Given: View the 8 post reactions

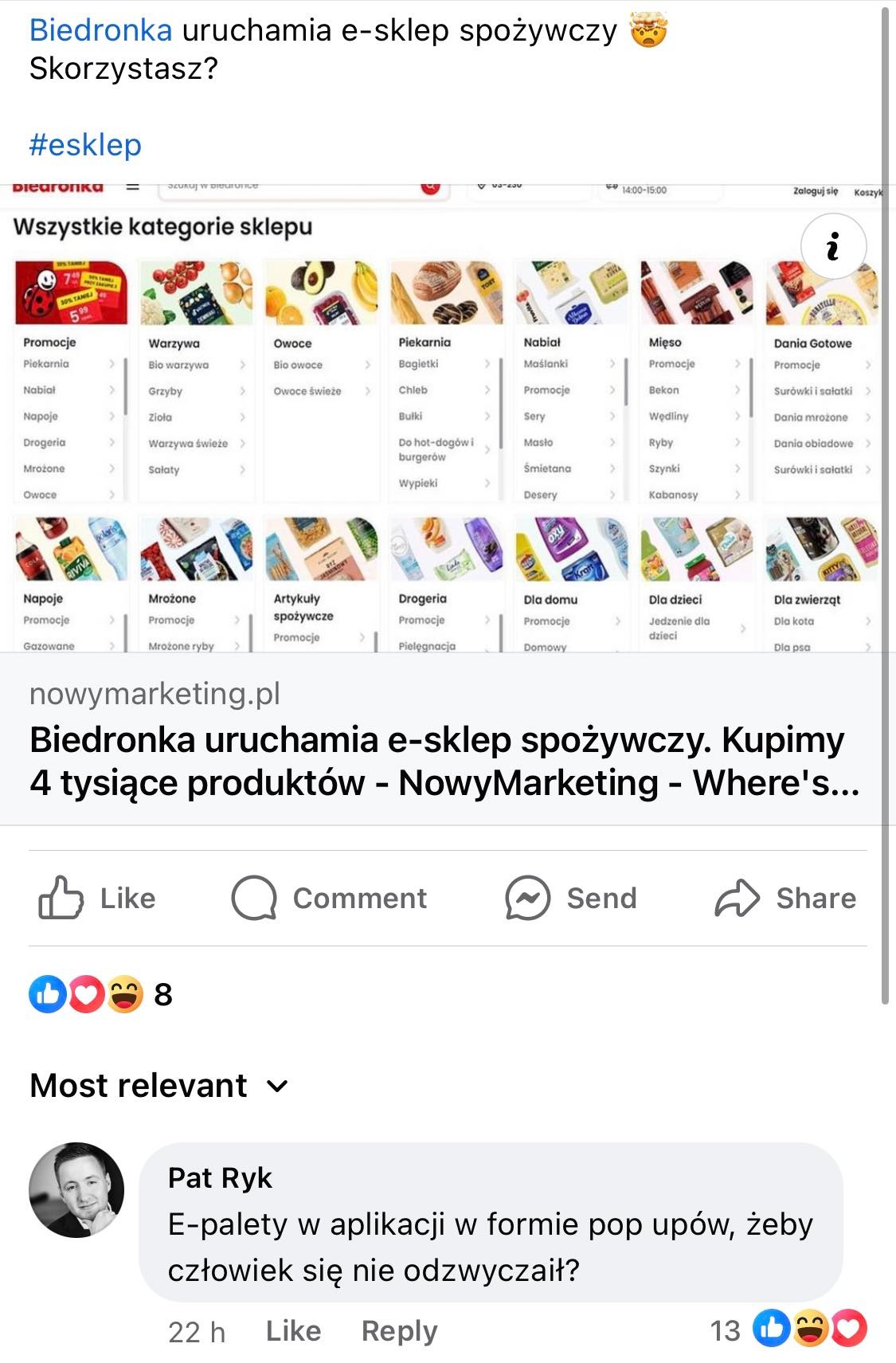Looking at the screenshot, I should pos(100,994).
